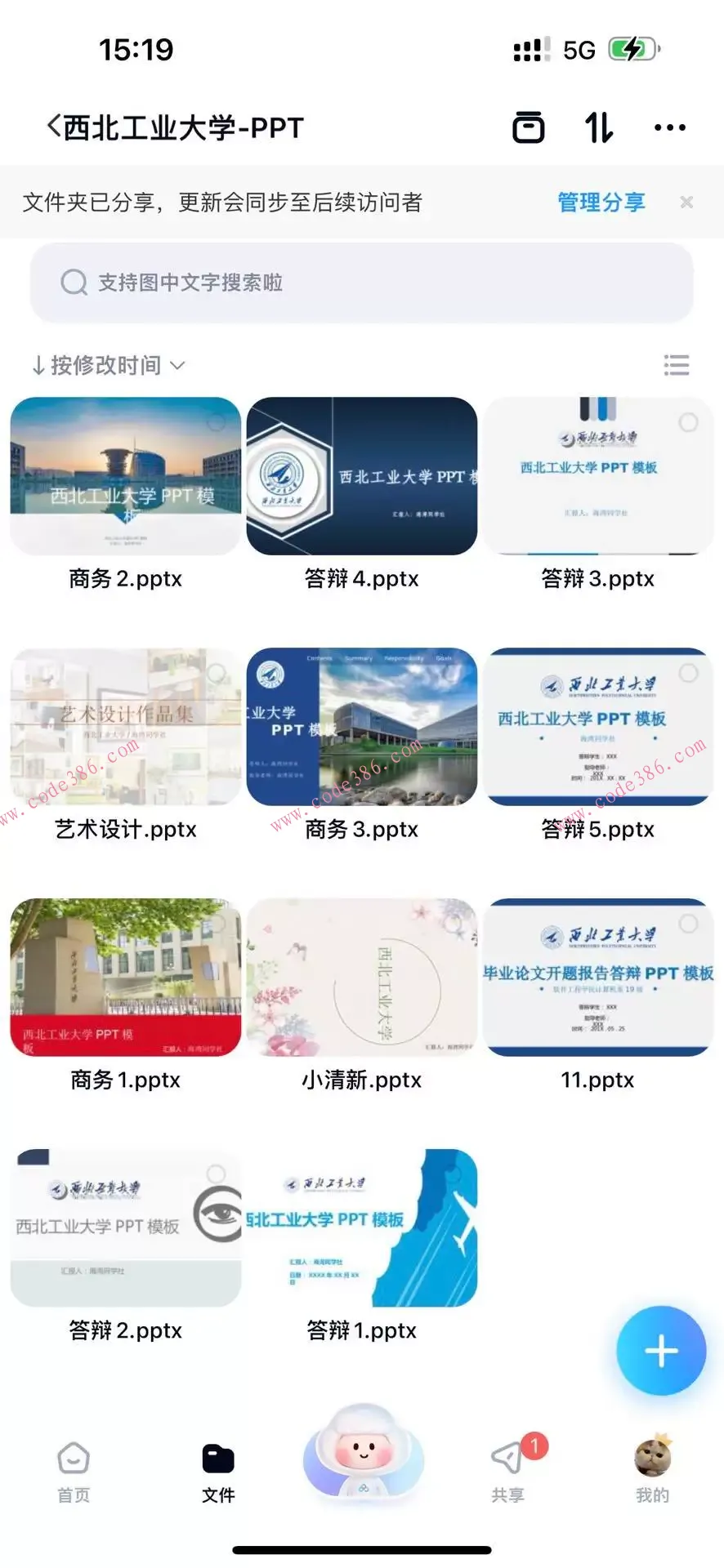This screenshot has width=724, height=1568.
Task: Tap the blue plus button to add files
Action: (x=661, y=1350)
